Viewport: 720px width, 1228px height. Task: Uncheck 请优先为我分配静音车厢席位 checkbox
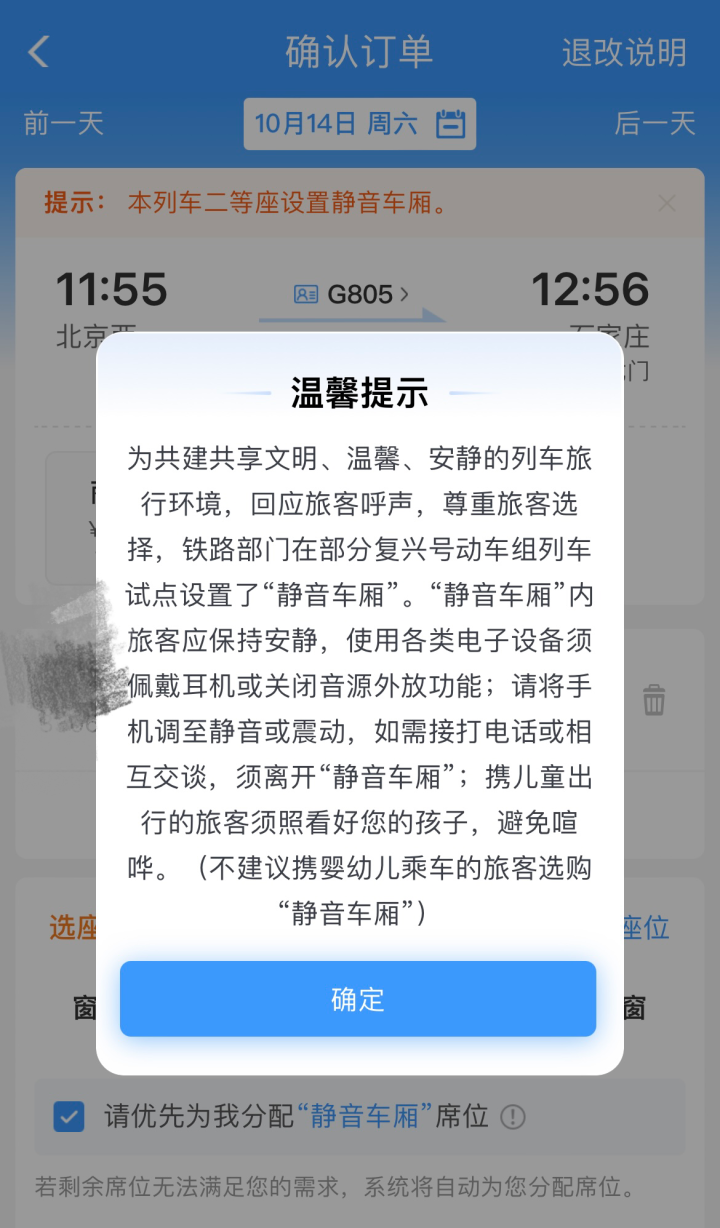pos(69,1116)
